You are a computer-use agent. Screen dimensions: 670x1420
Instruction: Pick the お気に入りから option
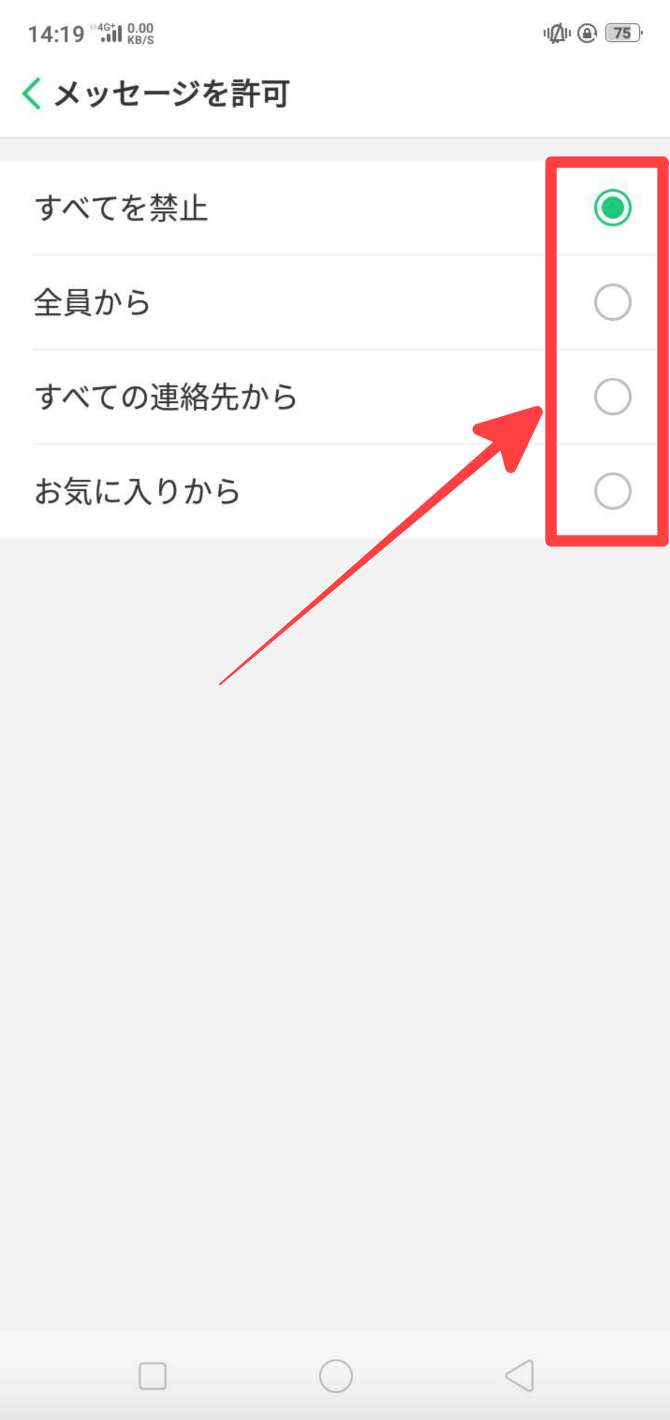click(612, 491)
